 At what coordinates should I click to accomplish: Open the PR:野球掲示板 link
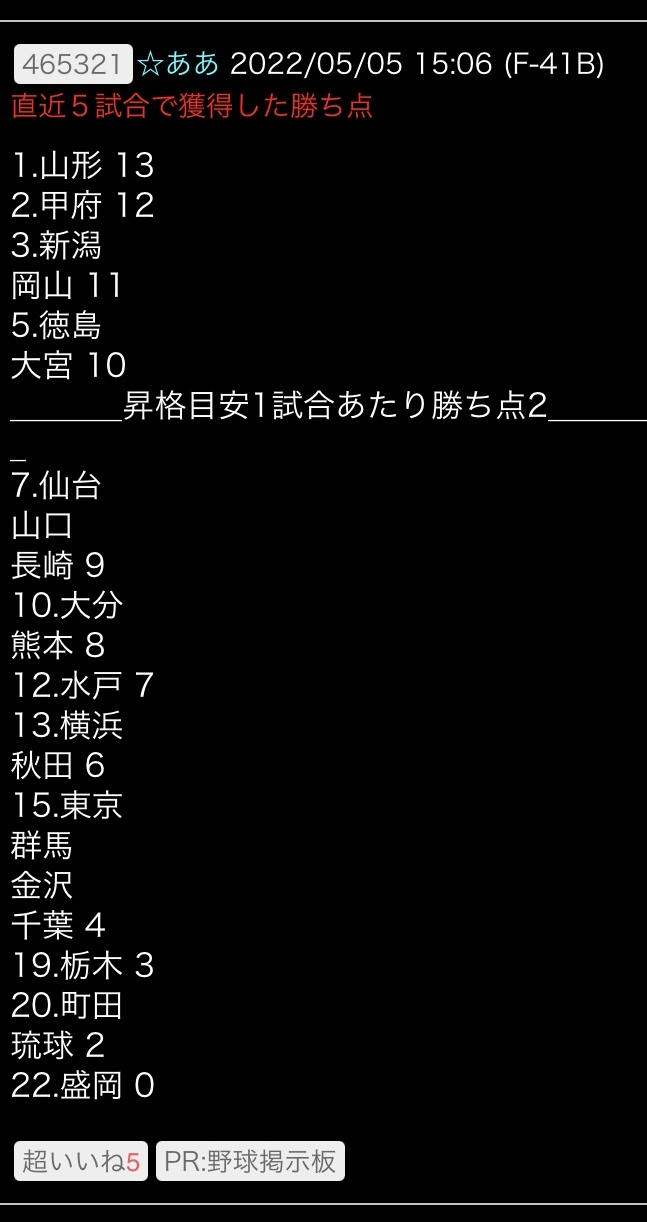pos(250,1161)
